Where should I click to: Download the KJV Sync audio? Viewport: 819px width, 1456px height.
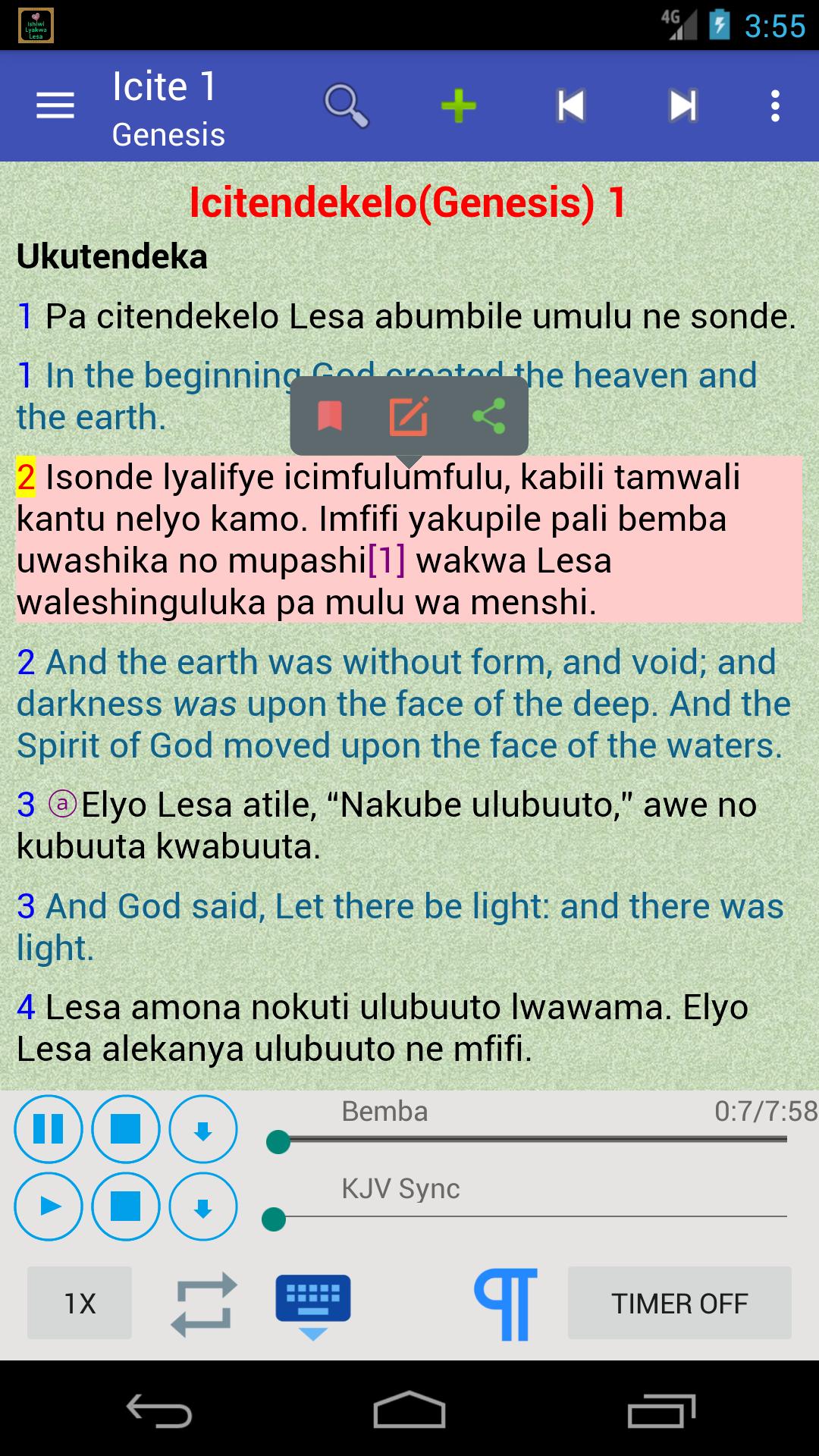click(202, 1206)
